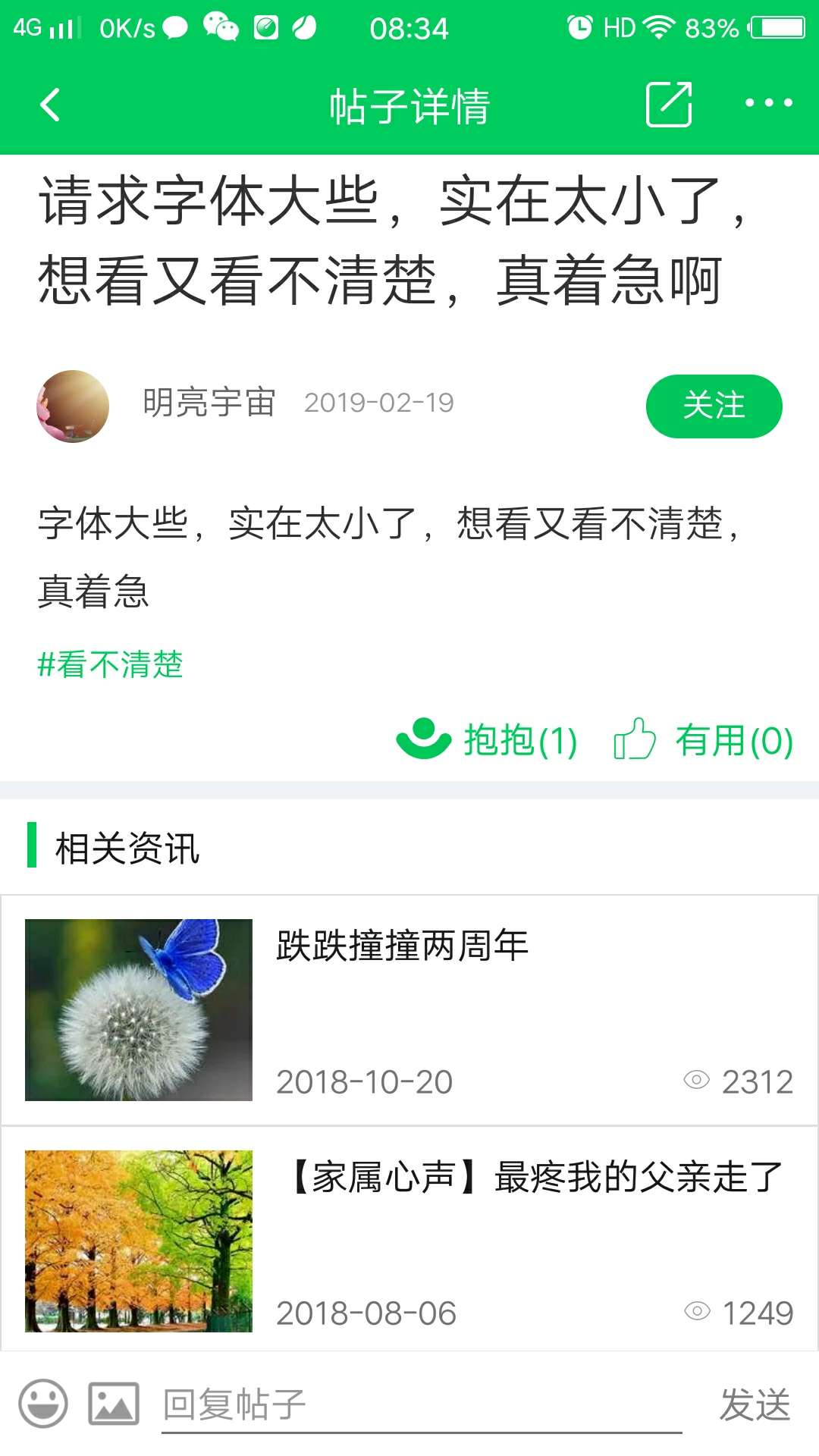The image size is (819, 1456).
Task: Go back from the post details page
Action: pyautogui.click(x=50, y=105)
